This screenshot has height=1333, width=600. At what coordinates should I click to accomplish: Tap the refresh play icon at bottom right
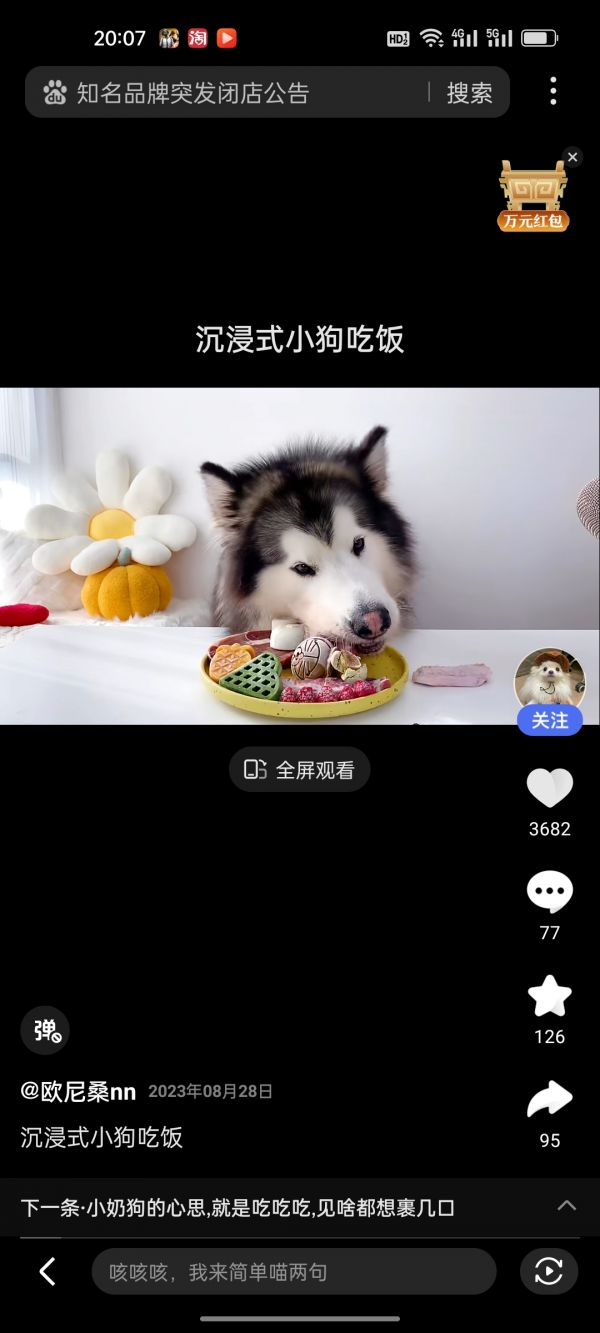[x=548, y=1272]
